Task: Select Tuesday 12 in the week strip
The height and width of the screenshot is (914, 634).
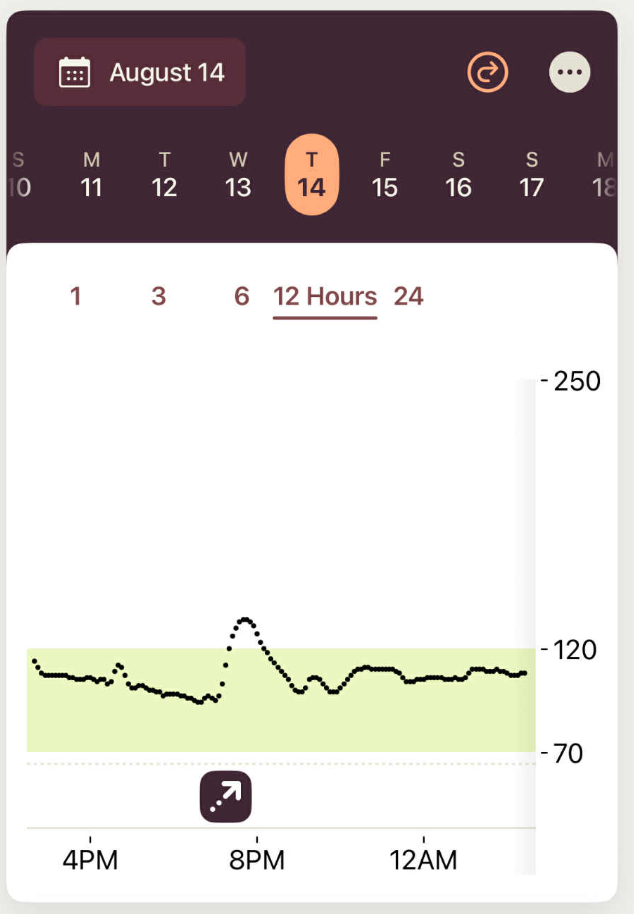Action: pyautogui.click(x=164, y=175)
